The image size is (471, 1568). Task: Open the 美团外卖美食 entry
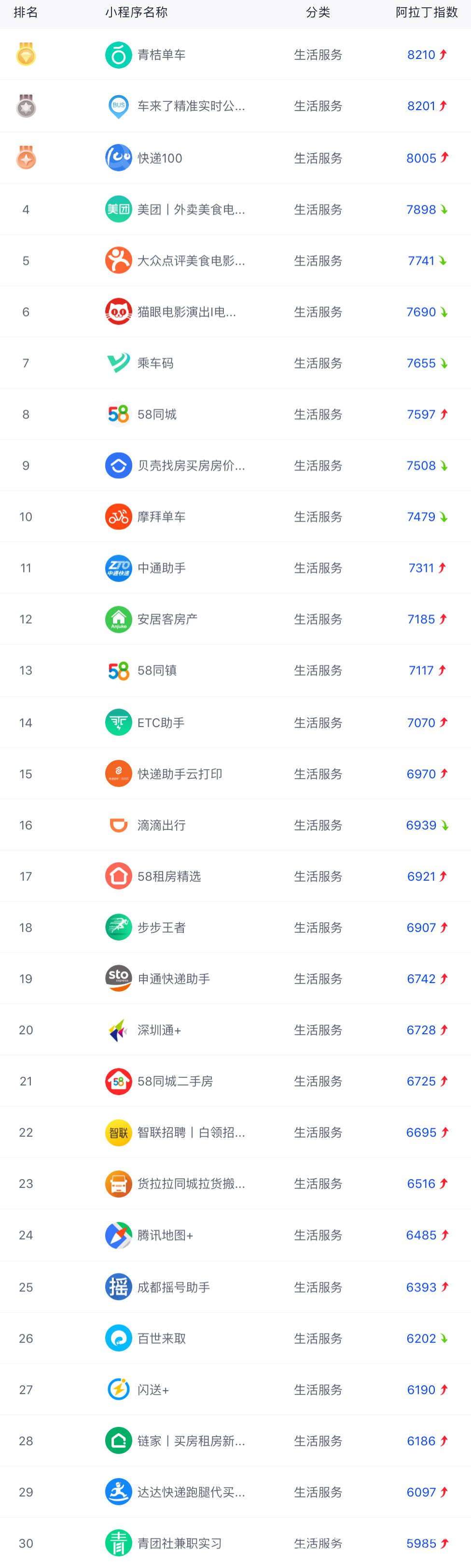(191, 209)
